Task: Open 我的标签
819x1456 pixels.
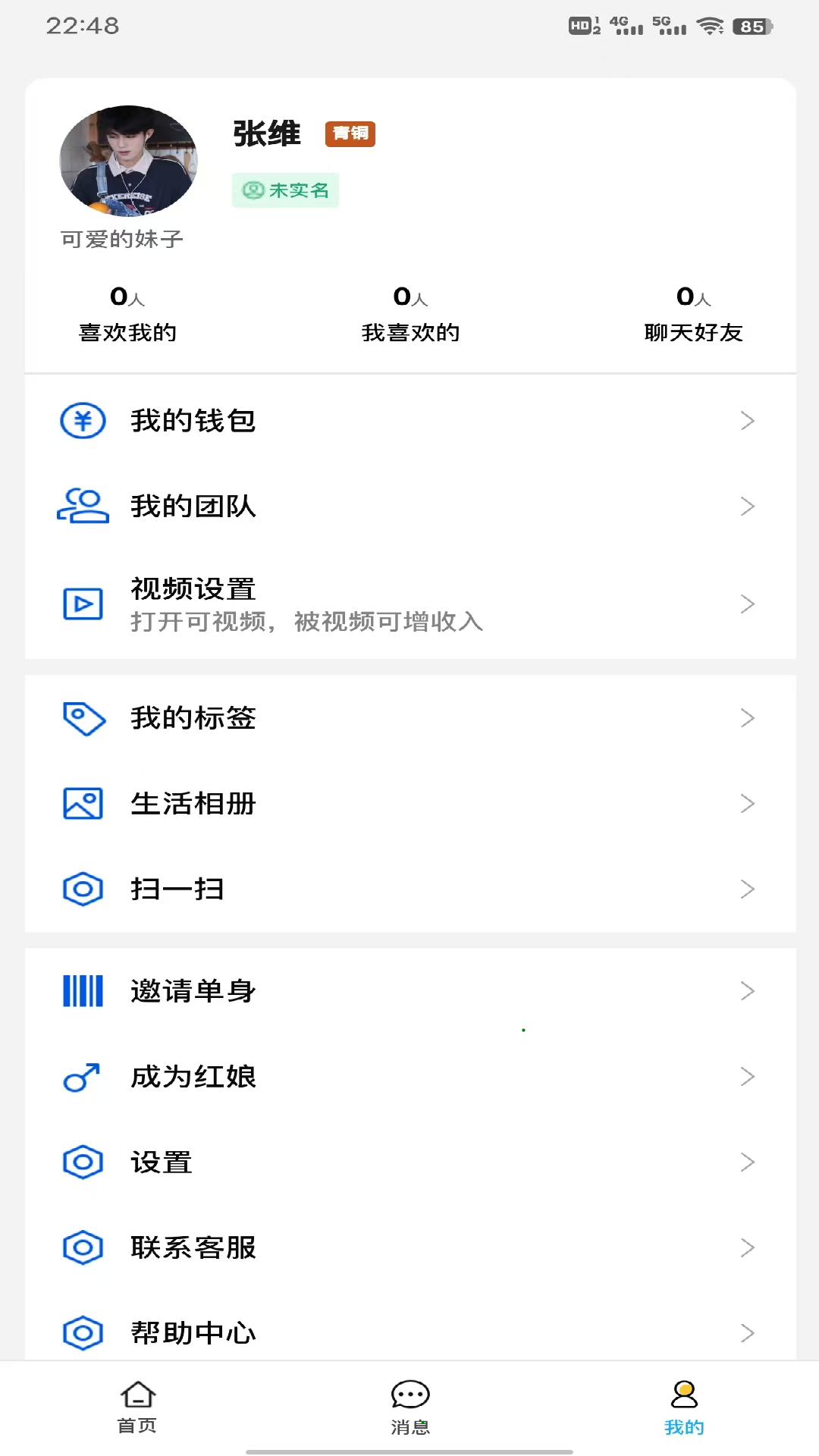Action: click(409, 718)
